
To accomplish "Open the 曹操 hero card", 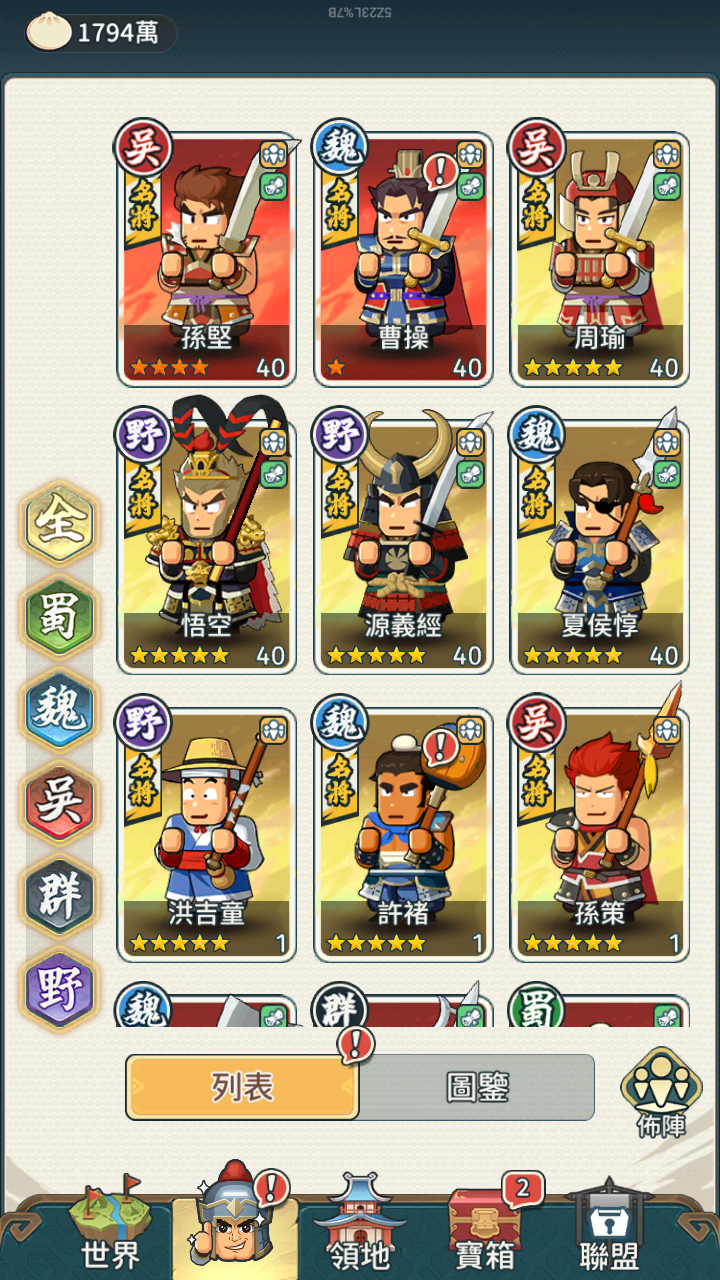I will coord(403,260).
